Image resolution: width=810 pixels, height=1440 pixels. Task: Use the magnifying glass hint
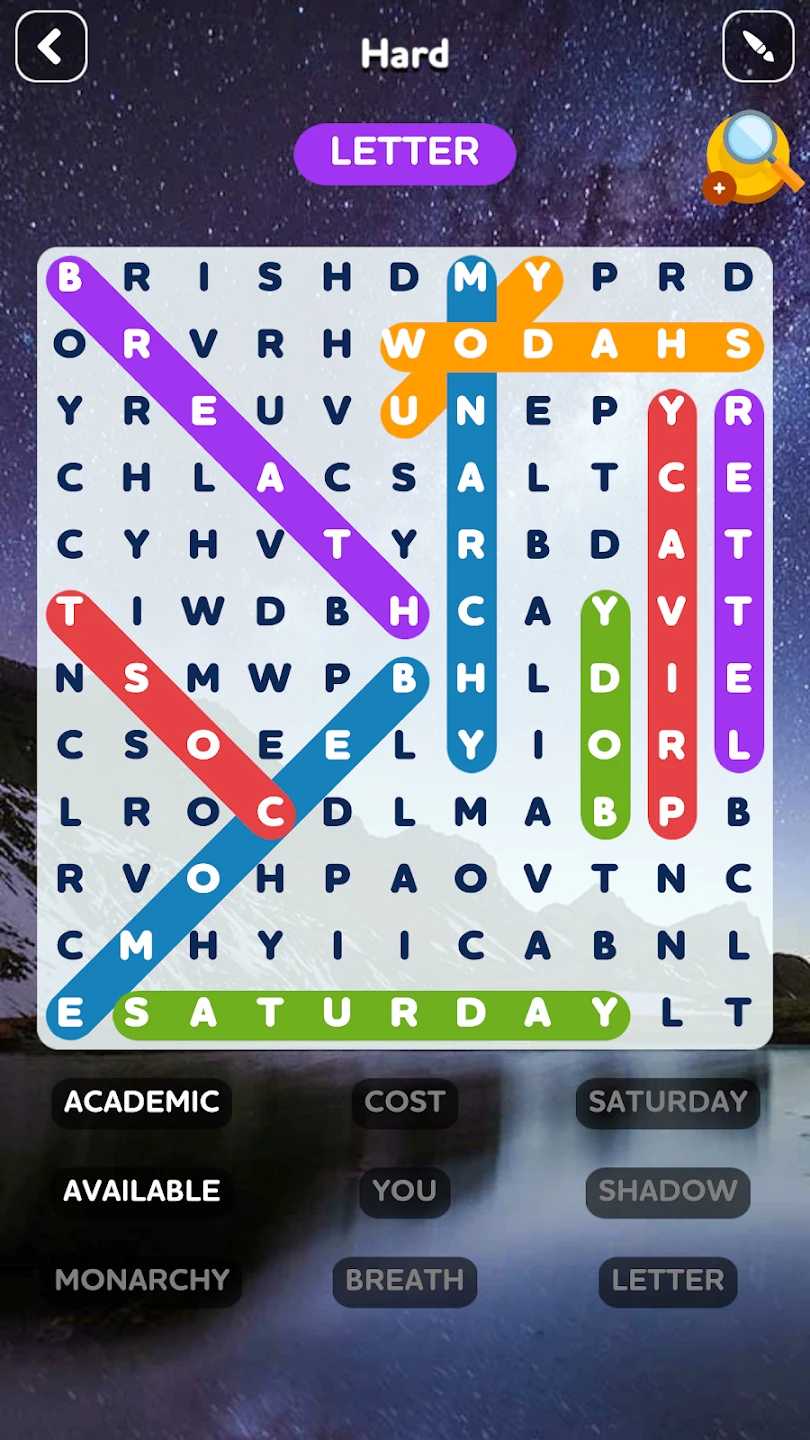[x=752, y=158]
